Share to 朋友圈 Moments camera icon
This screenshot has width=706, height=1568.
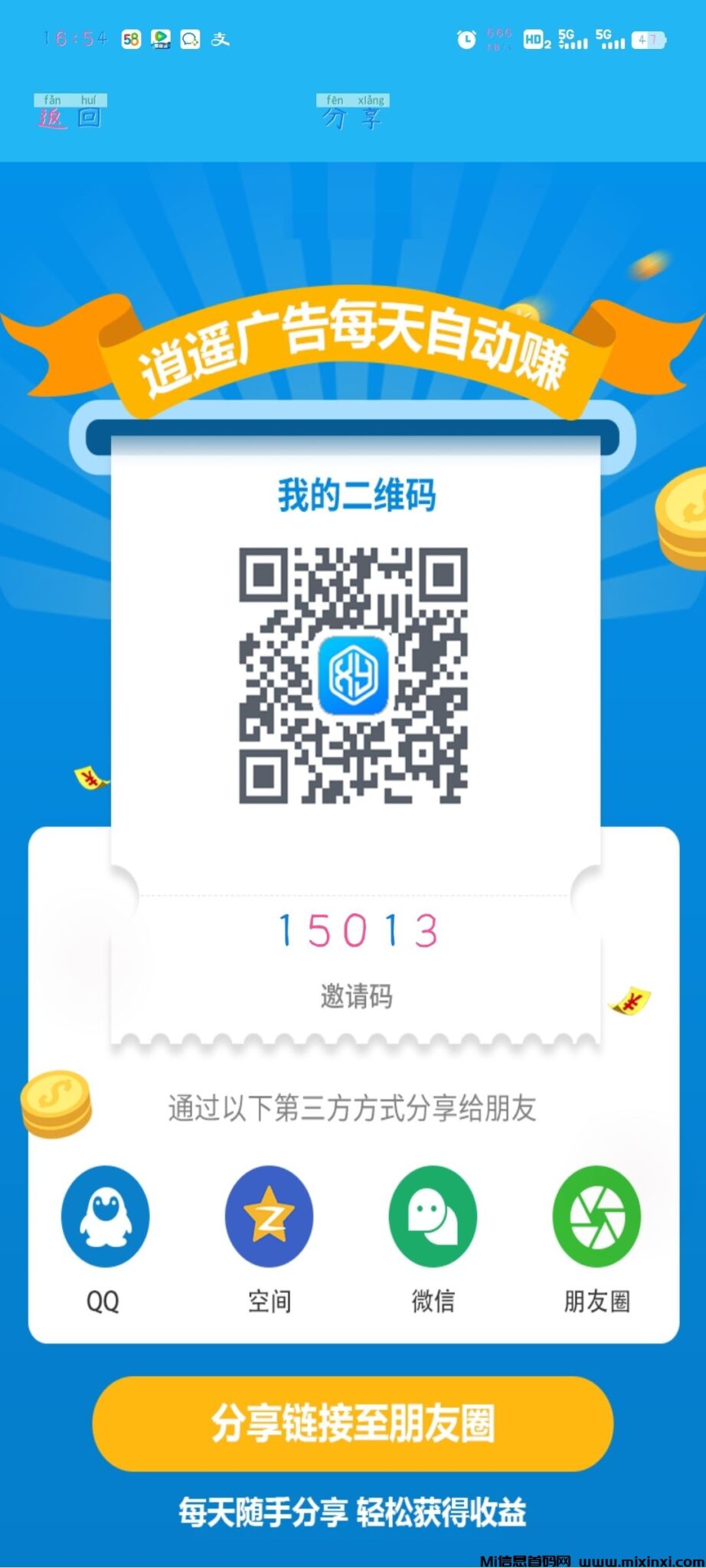coord(597,1217)
